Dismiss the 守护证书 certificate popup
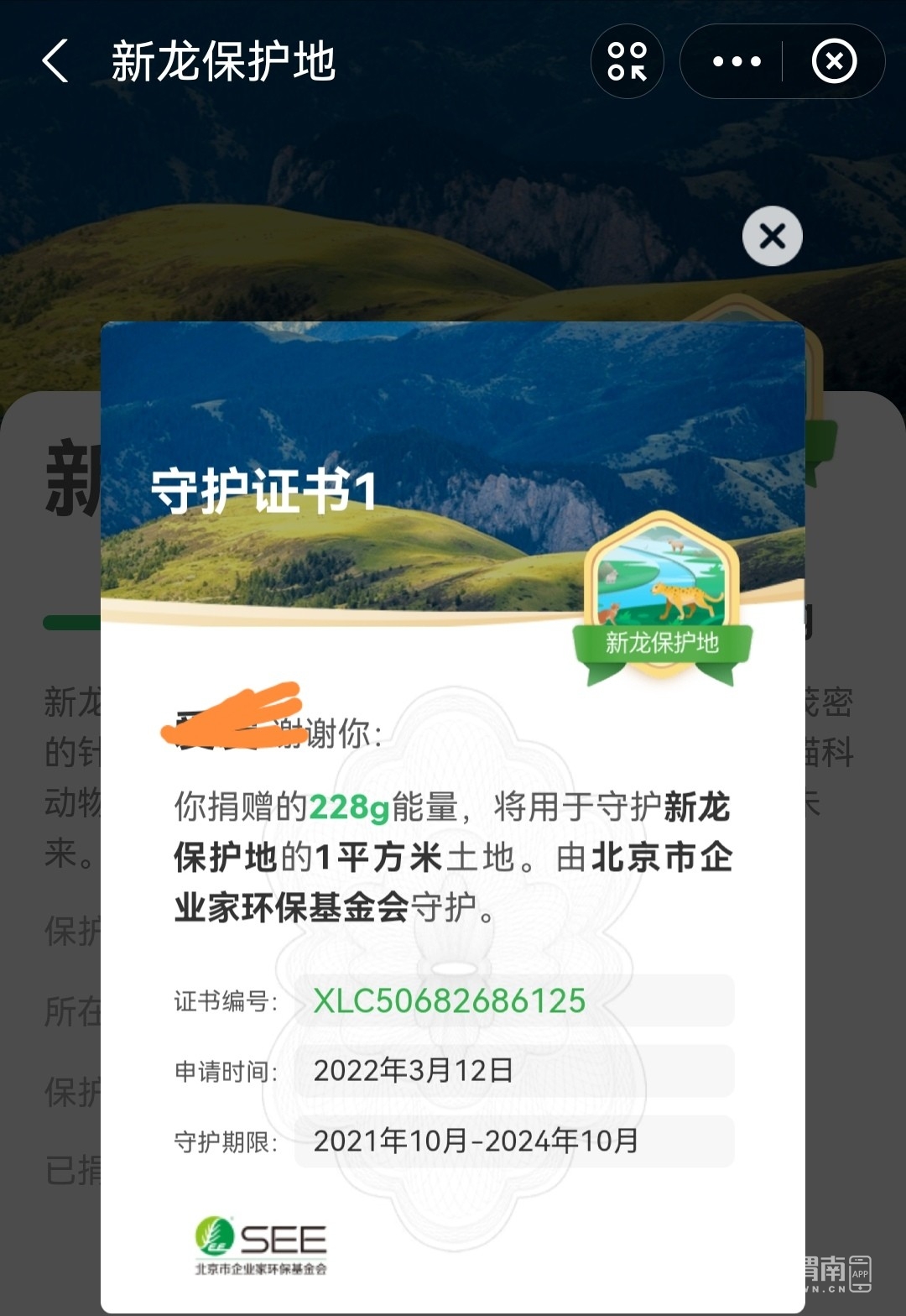This screenshot has height=1316, width=906. pyautogui.click(x=772, y=237)
